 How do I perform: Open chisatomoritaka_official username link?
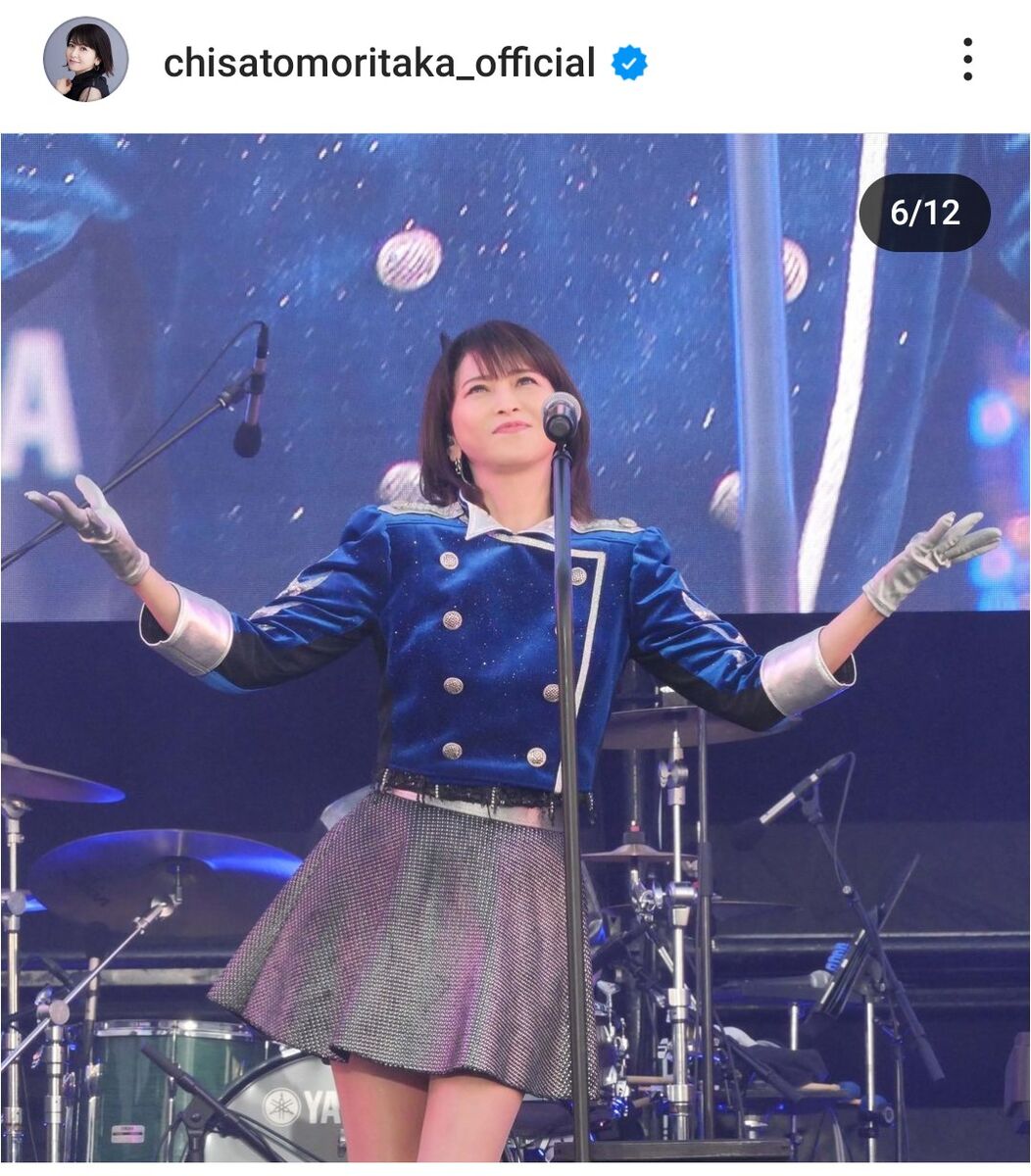(379, 63)
